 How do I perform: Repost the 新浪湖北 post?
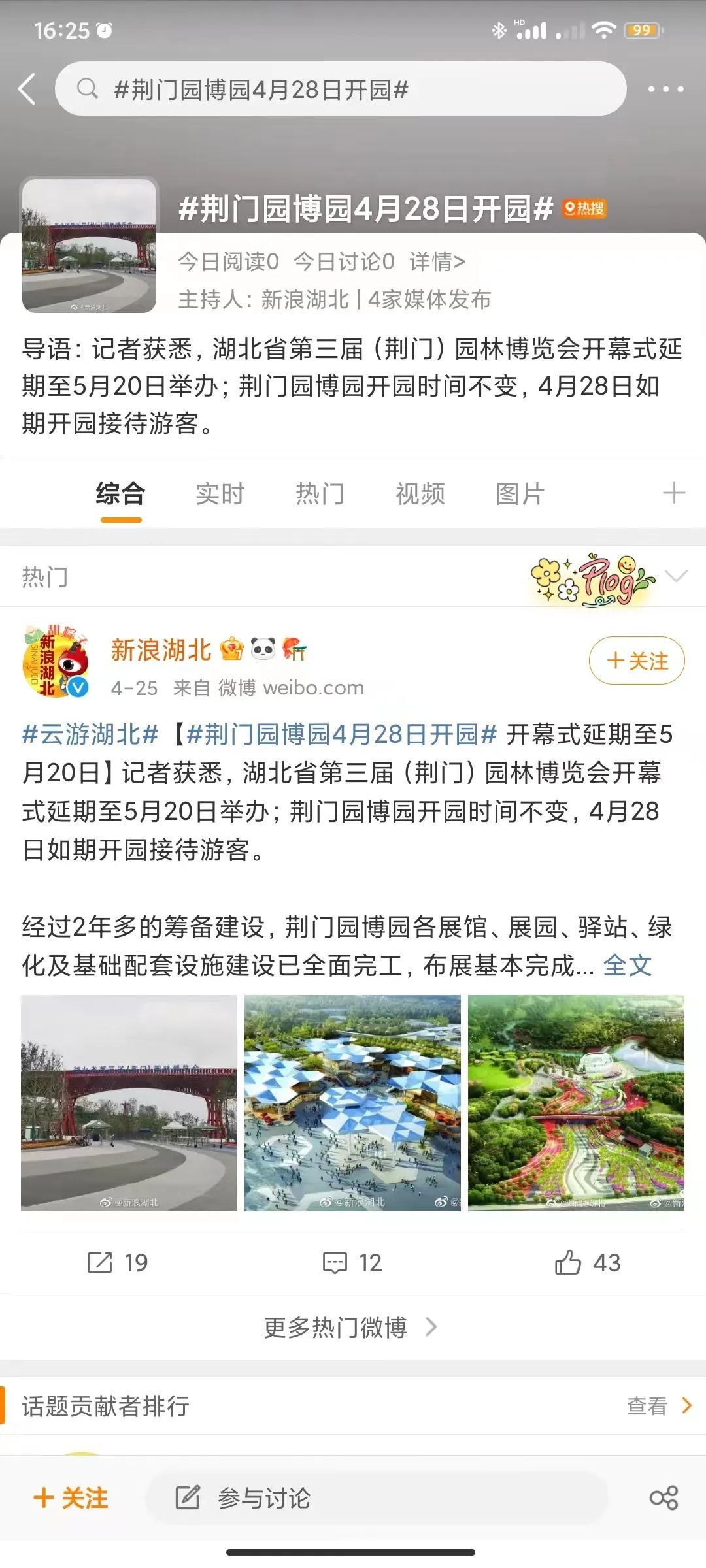[118, 1263]
